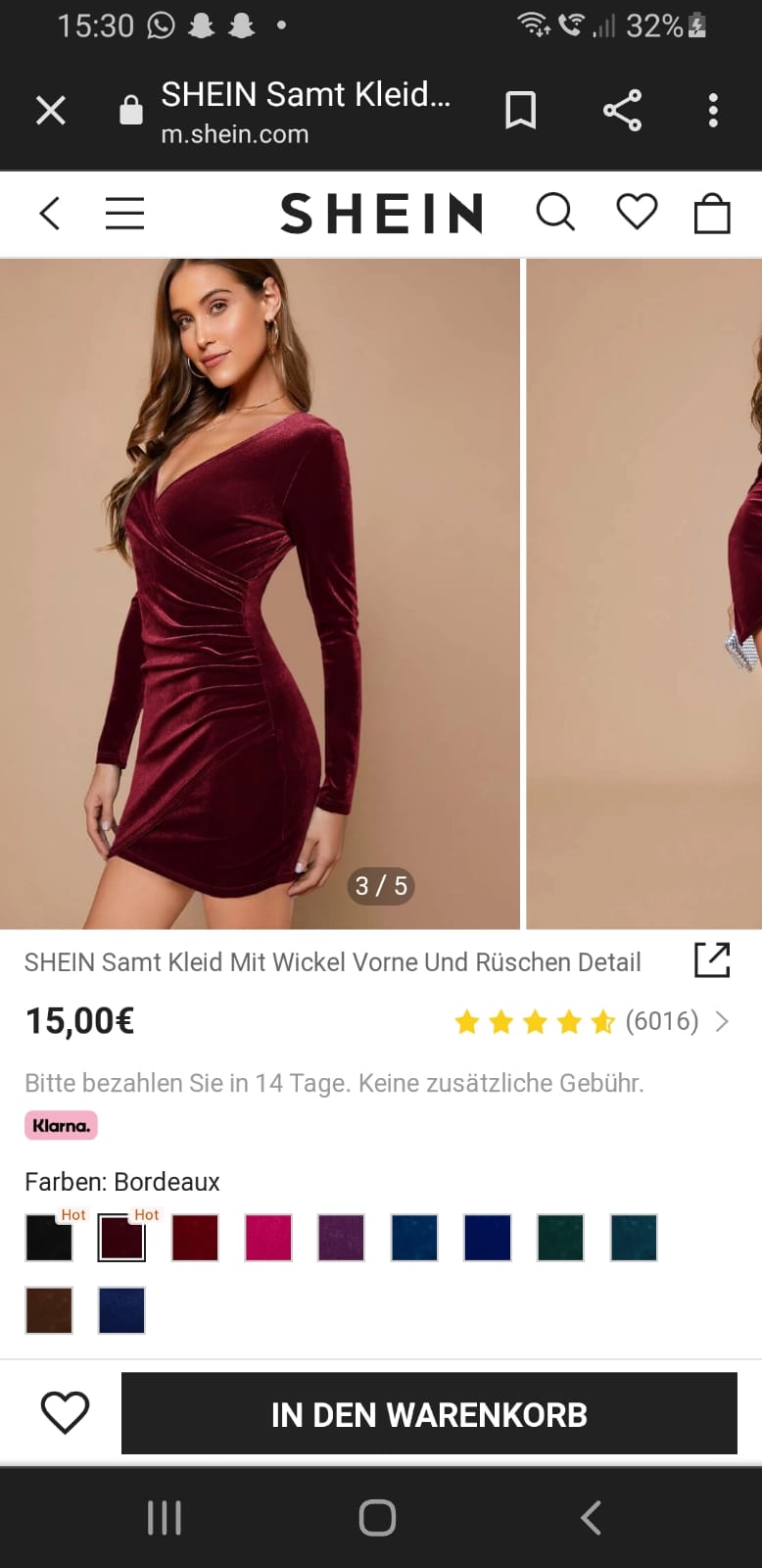Bookmark this page in the browser
The height and width of the screenshot is (1568, 762).
pos(520,111)
